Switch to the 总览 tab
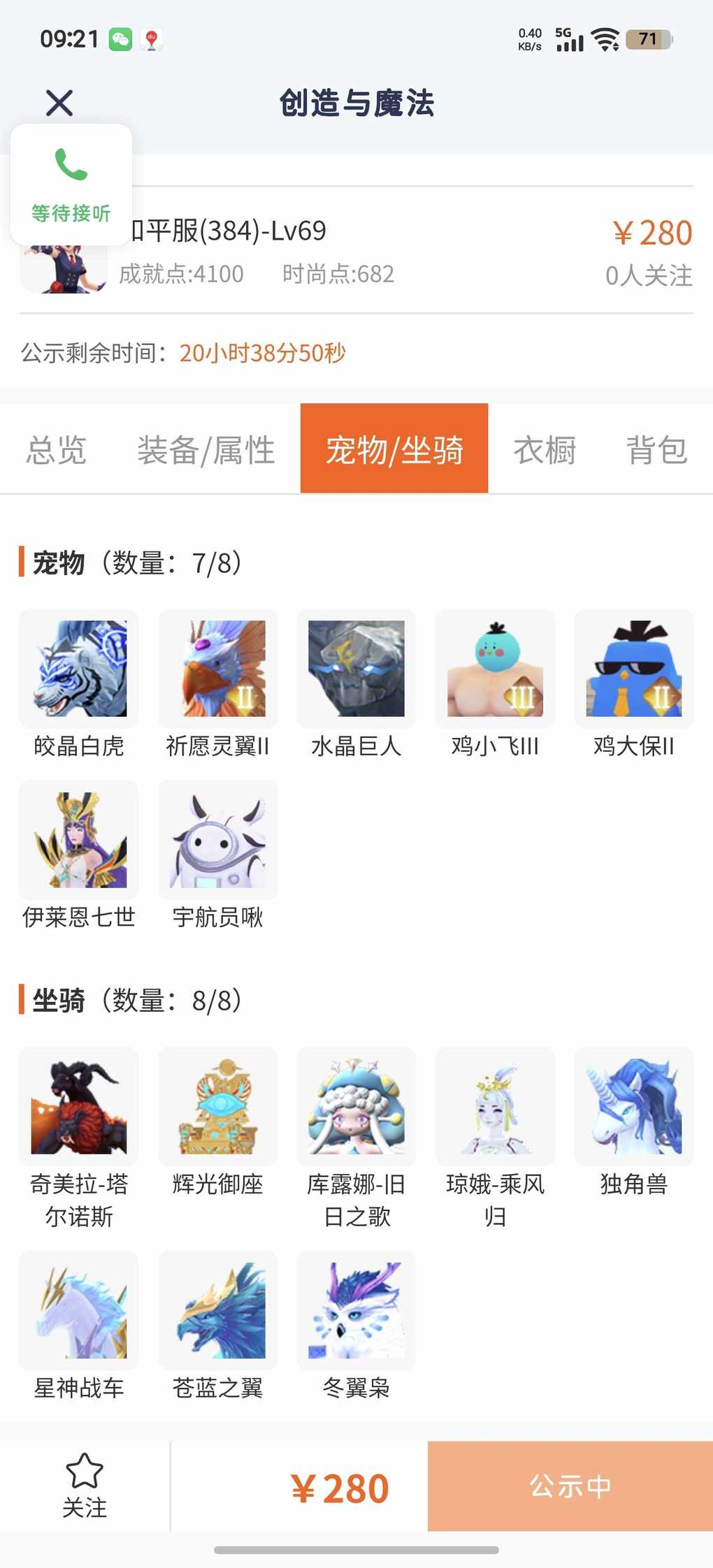The height and width of the screenshot is (1568, 713). (x=57, y=449)
